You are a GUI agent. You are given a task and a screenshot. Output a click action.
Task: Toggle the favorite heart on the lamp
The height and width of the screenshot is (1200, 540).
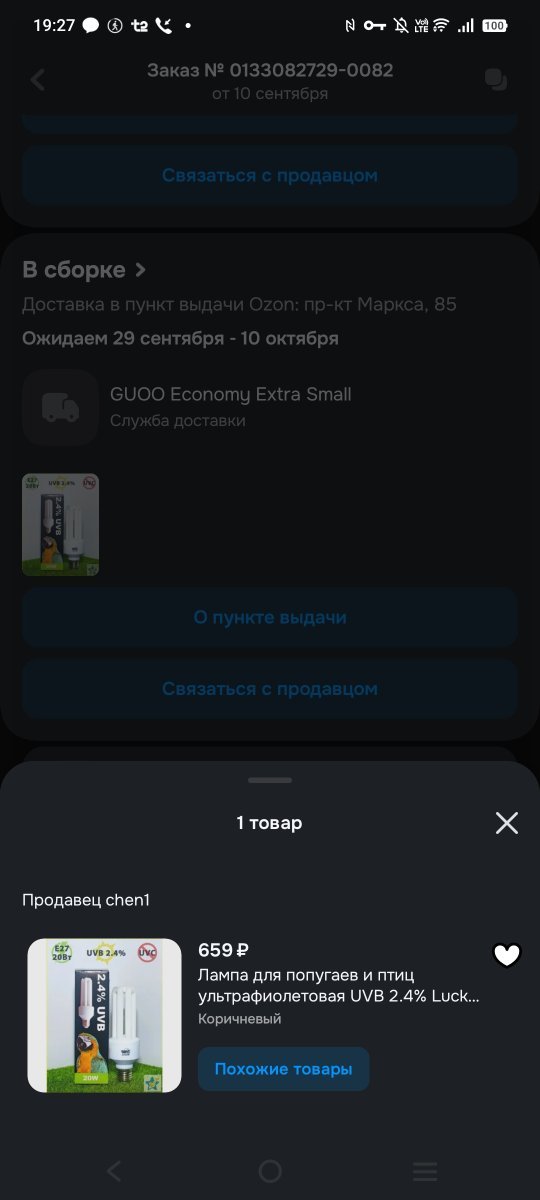[x=507, y=956]
